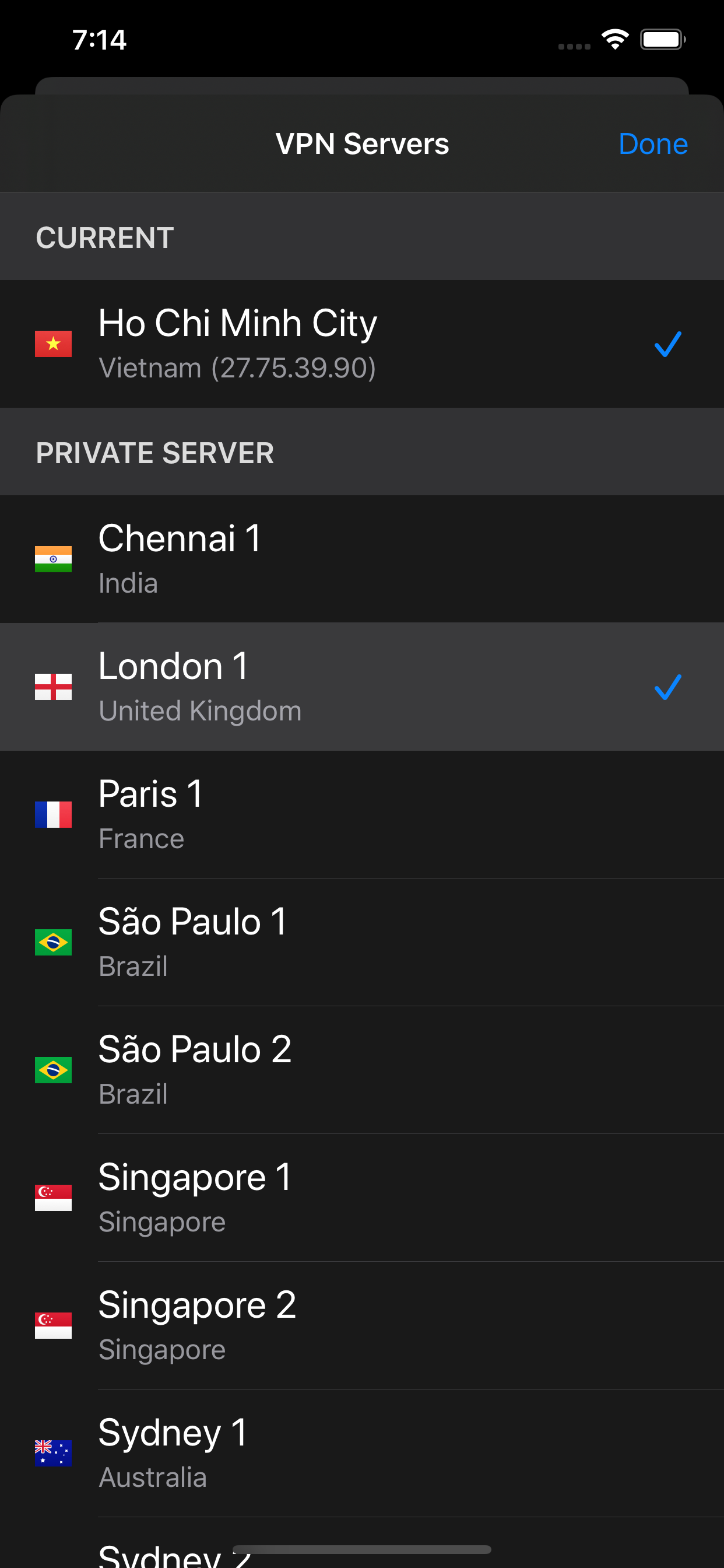
Task: Tap Done to close VPN Servers
Action: point(652,144)
